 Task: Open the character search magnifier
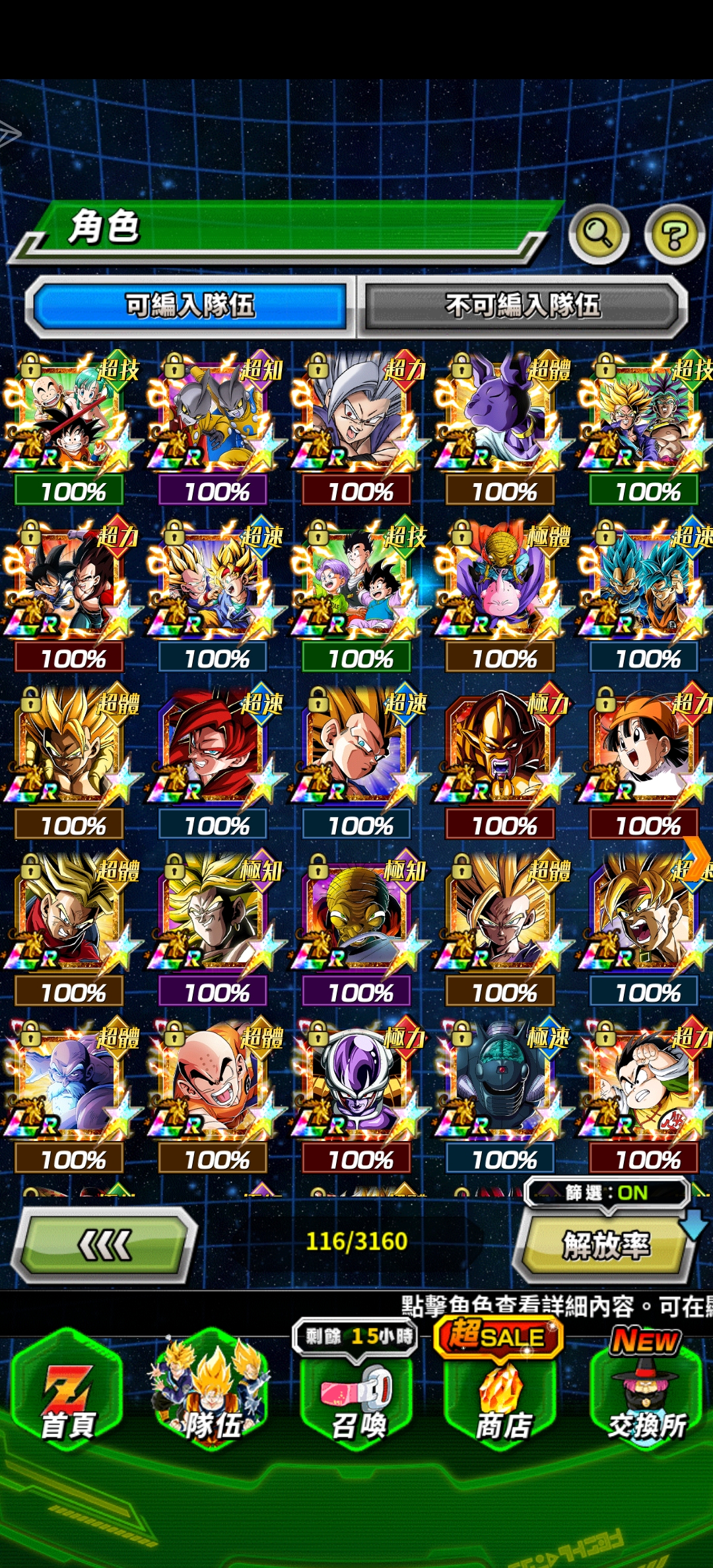click(x=598, y=234)
